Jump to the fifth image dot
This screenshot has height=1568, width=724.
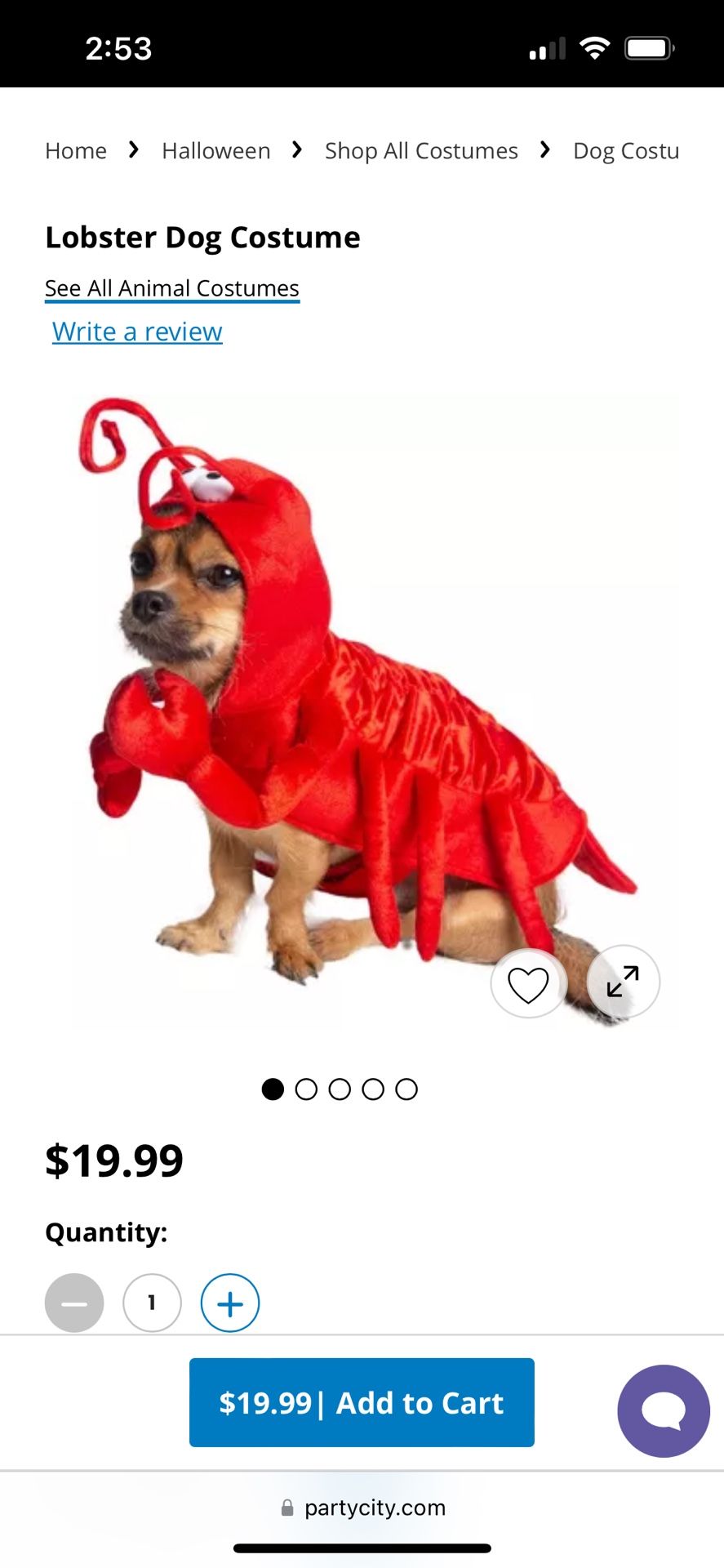point(406,1089)
